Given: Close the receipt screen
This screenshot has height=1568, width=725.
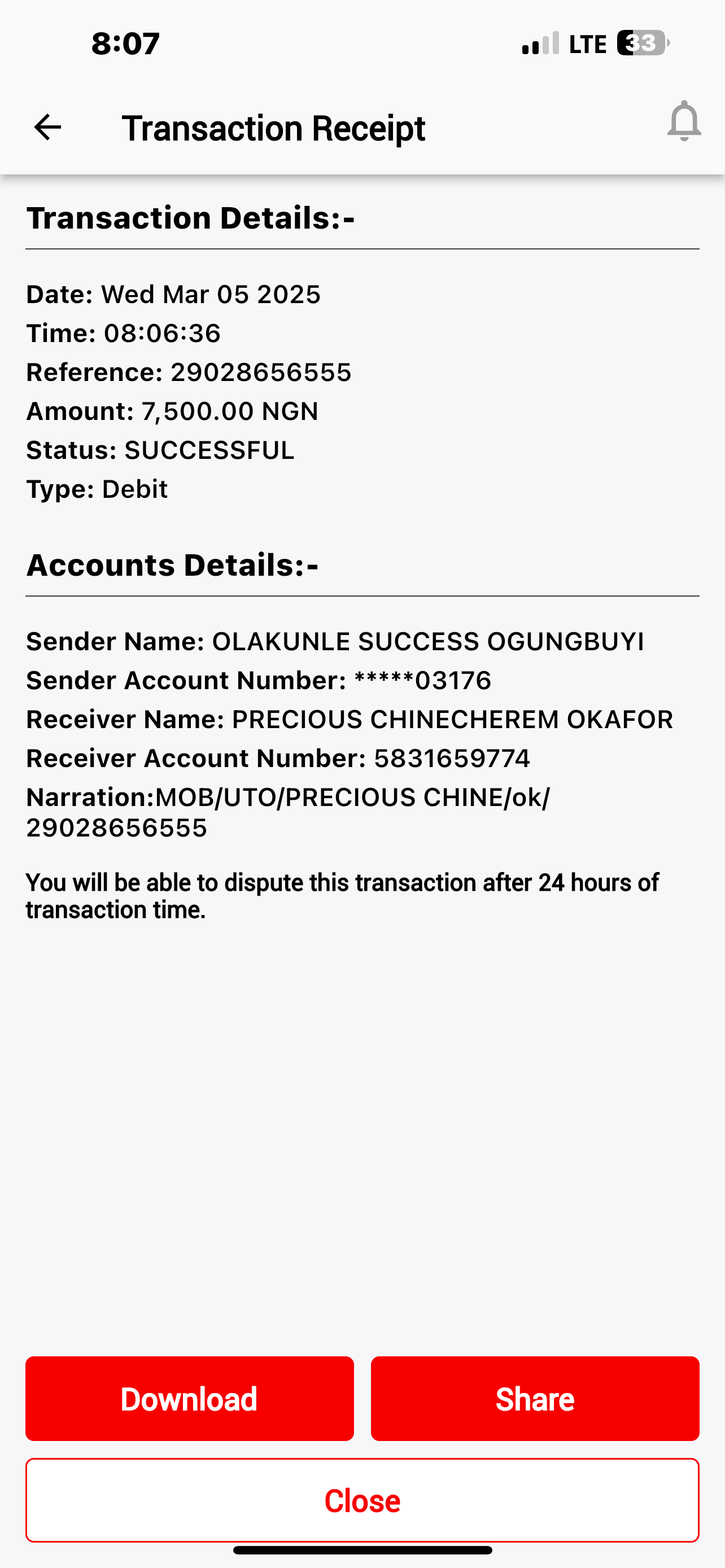Looking at the screenshot, I should click(362, 1500).
